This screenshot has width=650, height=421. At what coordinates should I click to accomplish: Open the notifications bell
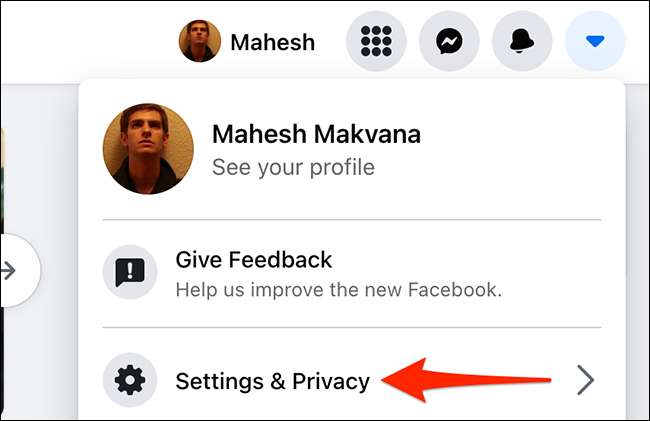click(x=522, y=42)
